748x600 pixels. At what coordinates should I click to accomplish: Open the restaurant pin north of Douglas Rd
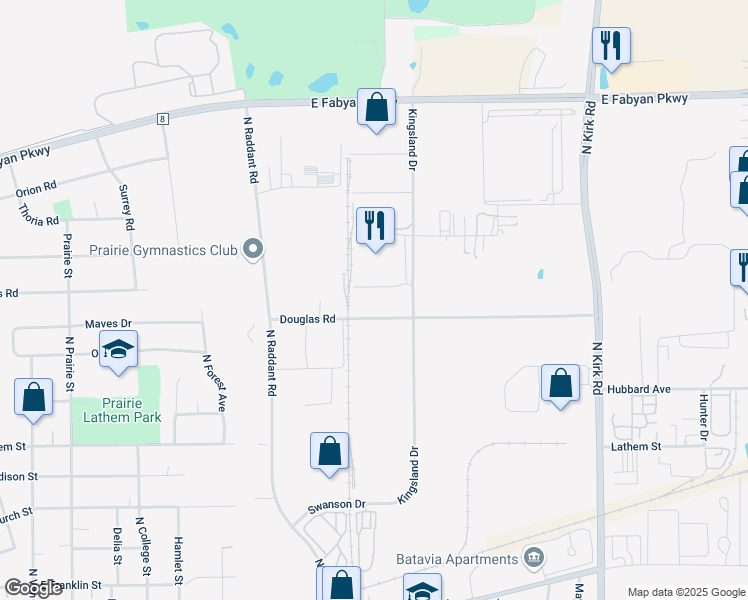pos(375,226)
